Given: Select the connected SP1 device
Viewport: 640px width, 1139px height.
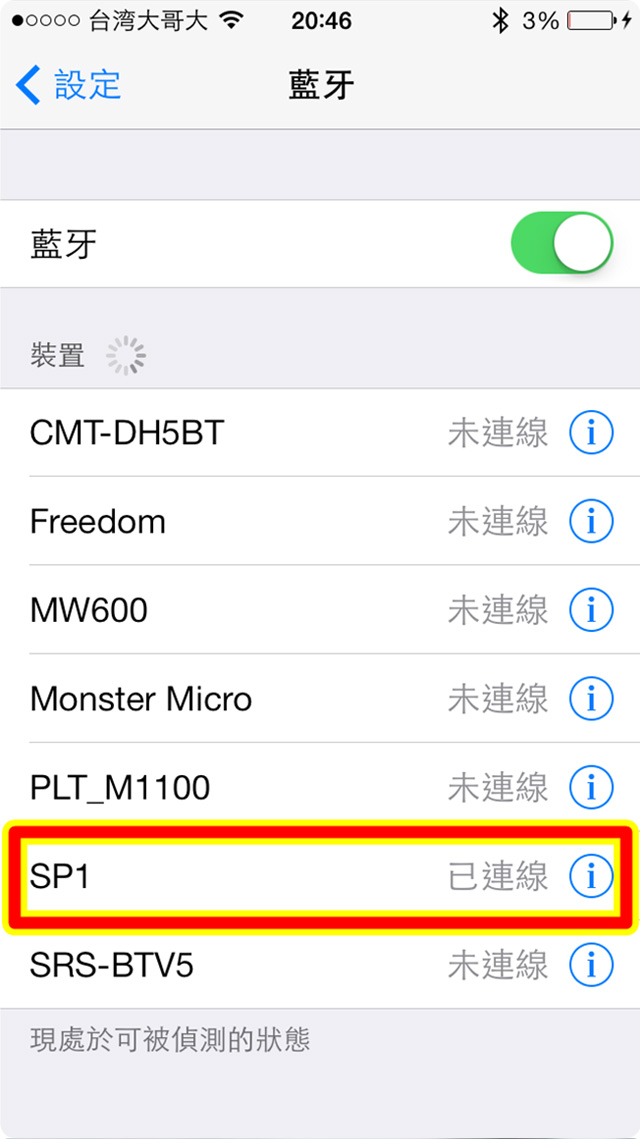Looking at the screenshot, I should (x=320, y=877).
